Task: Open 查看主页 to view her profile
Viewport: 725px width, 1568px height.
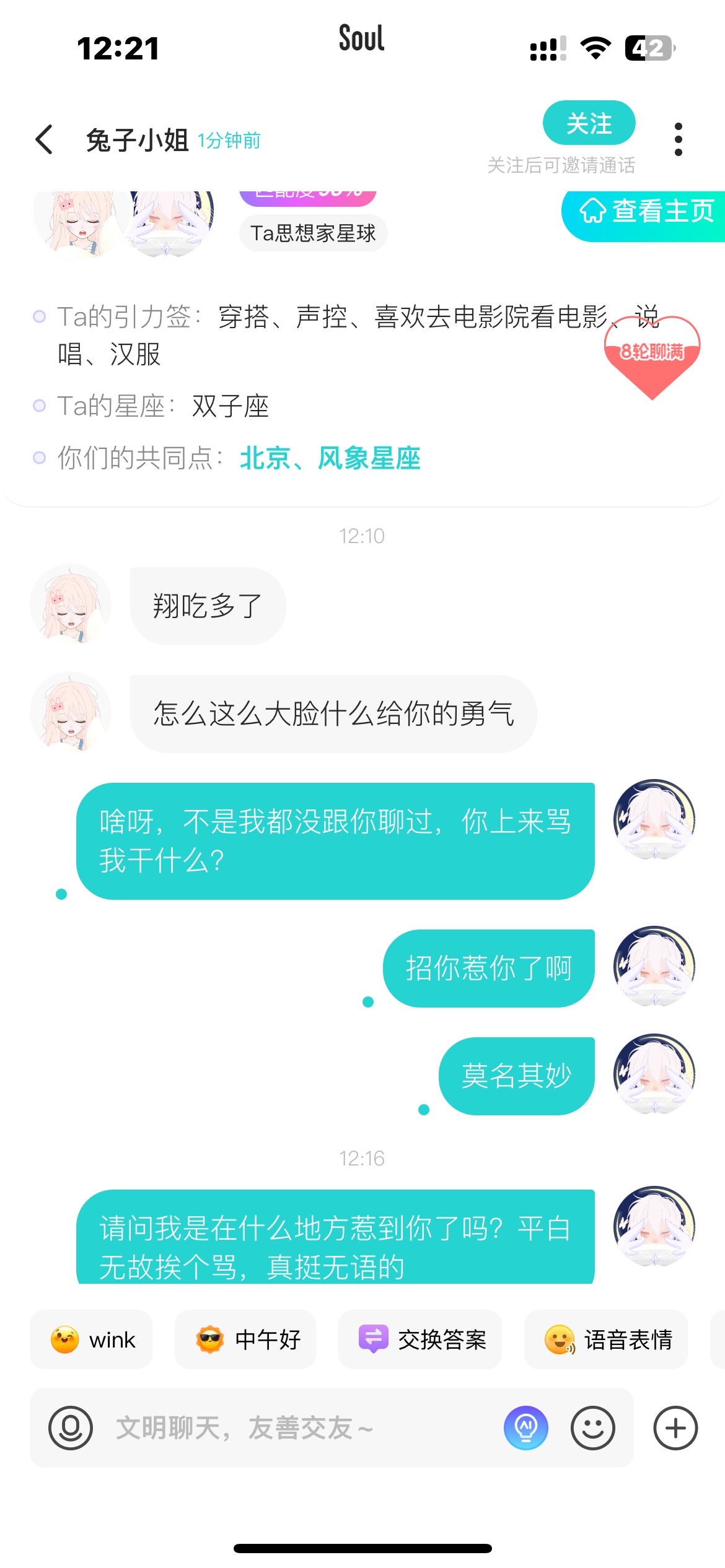Action: pyautogui.click(x=644, y=211)
